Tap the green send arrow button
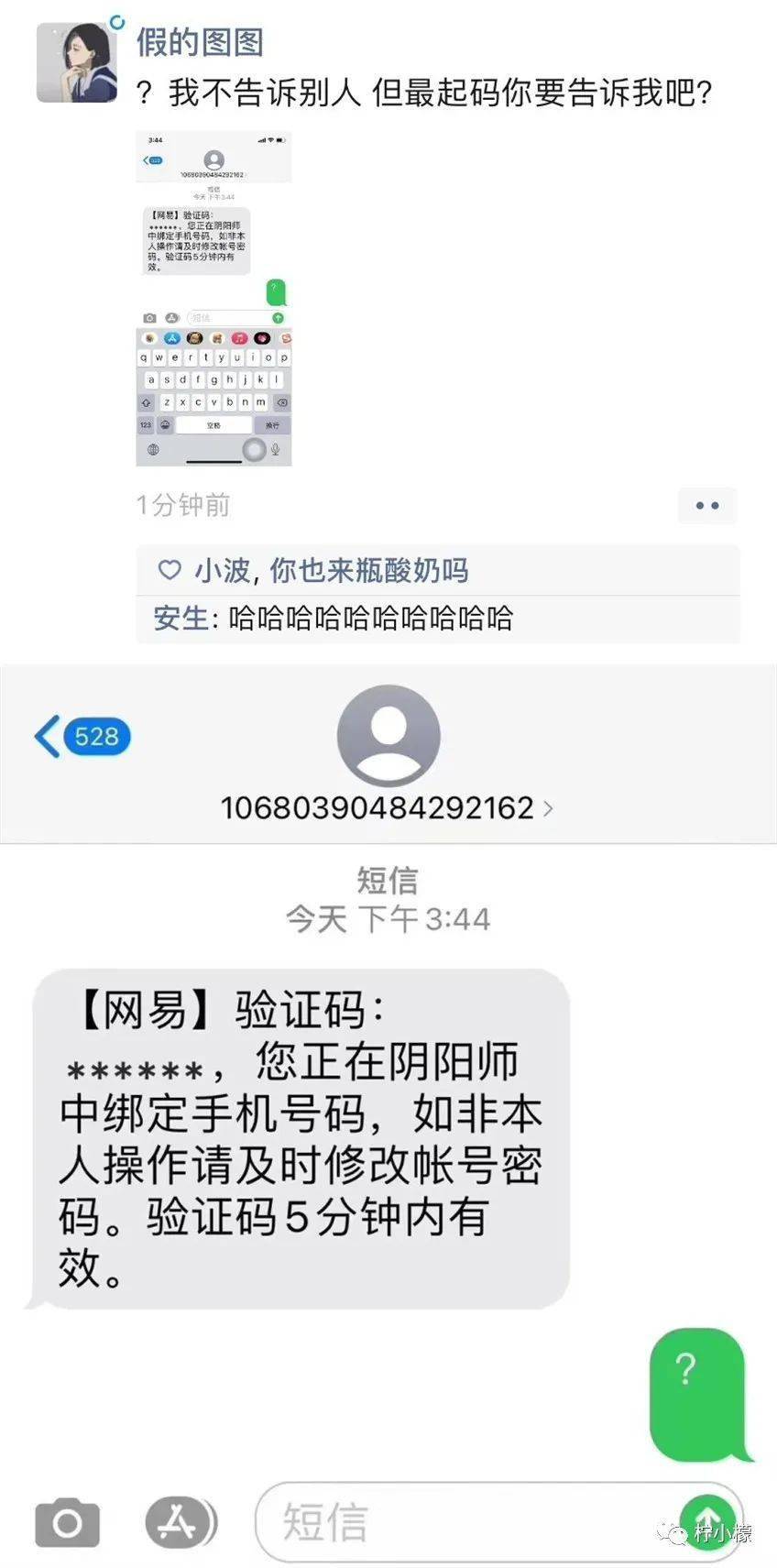The width and height of the screenshot is (777, 1568). click(707, 1520)
